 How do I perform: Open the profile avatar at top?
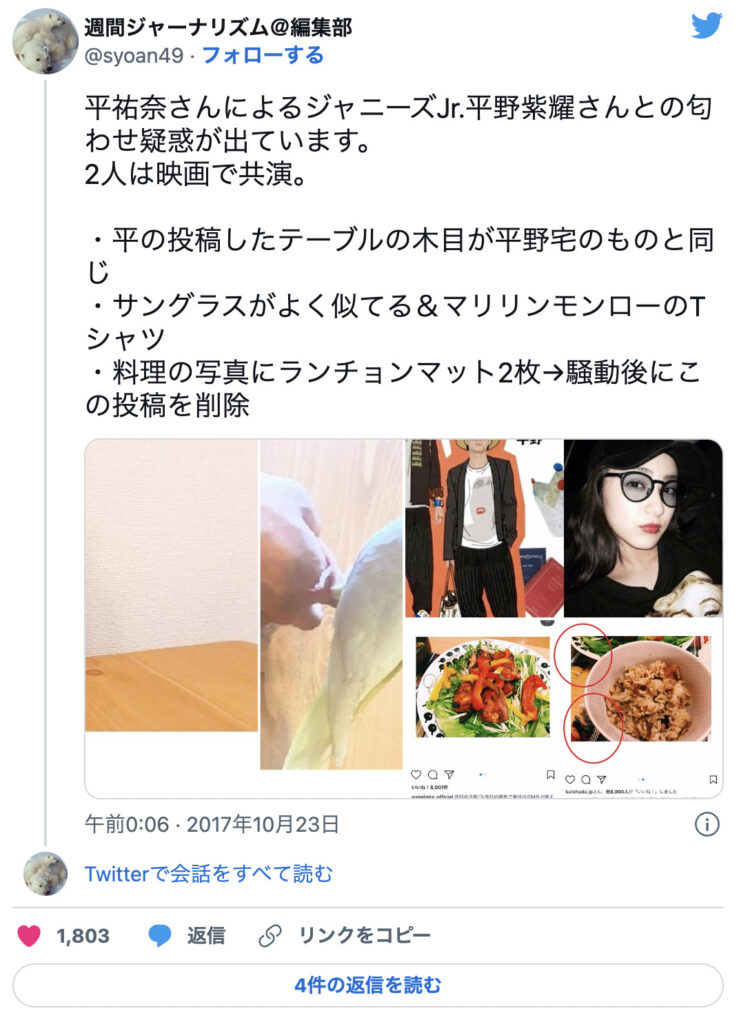45,41
